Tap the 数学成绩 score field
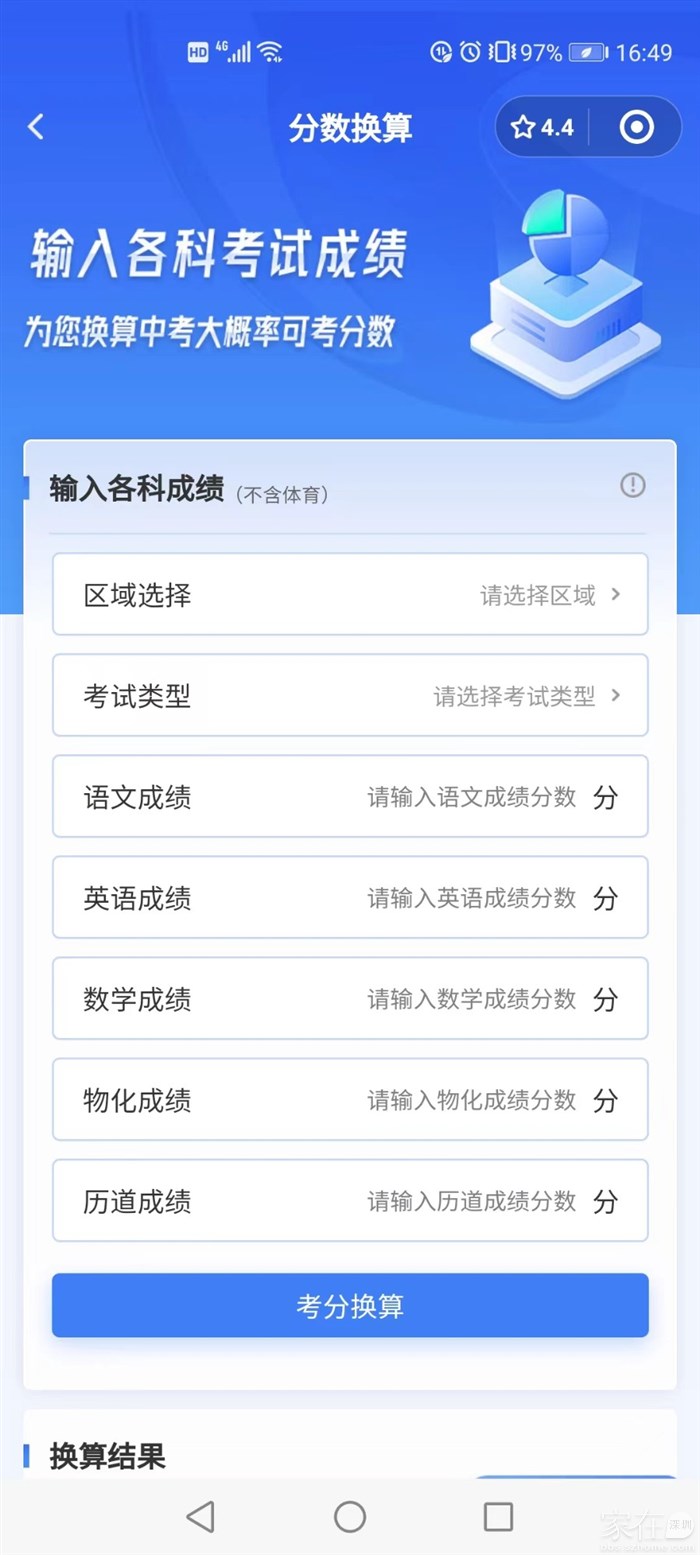 point(470,999)
